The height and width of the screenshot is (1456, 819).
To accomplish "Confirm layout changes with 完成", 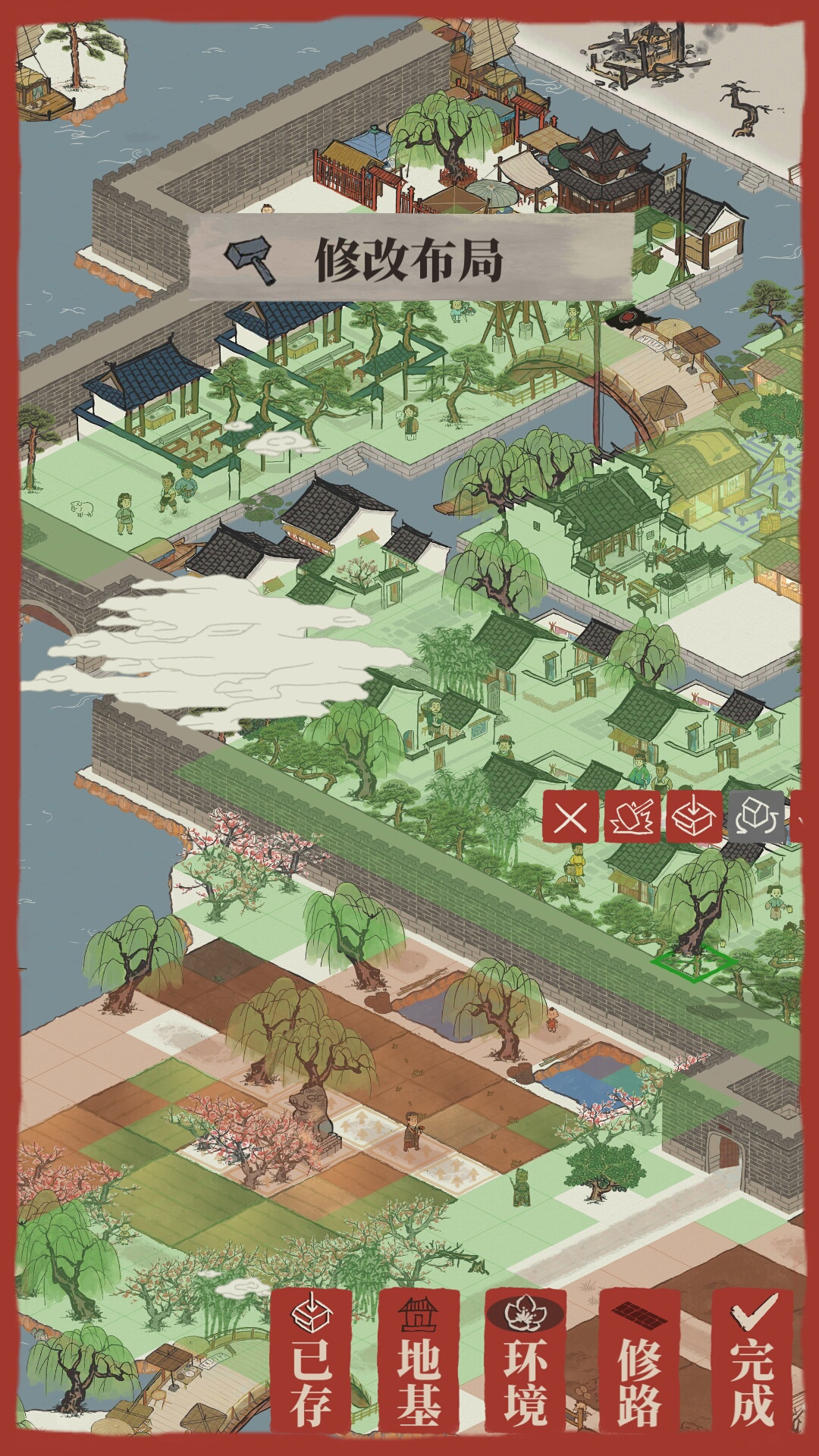I will coord(752,1361).
